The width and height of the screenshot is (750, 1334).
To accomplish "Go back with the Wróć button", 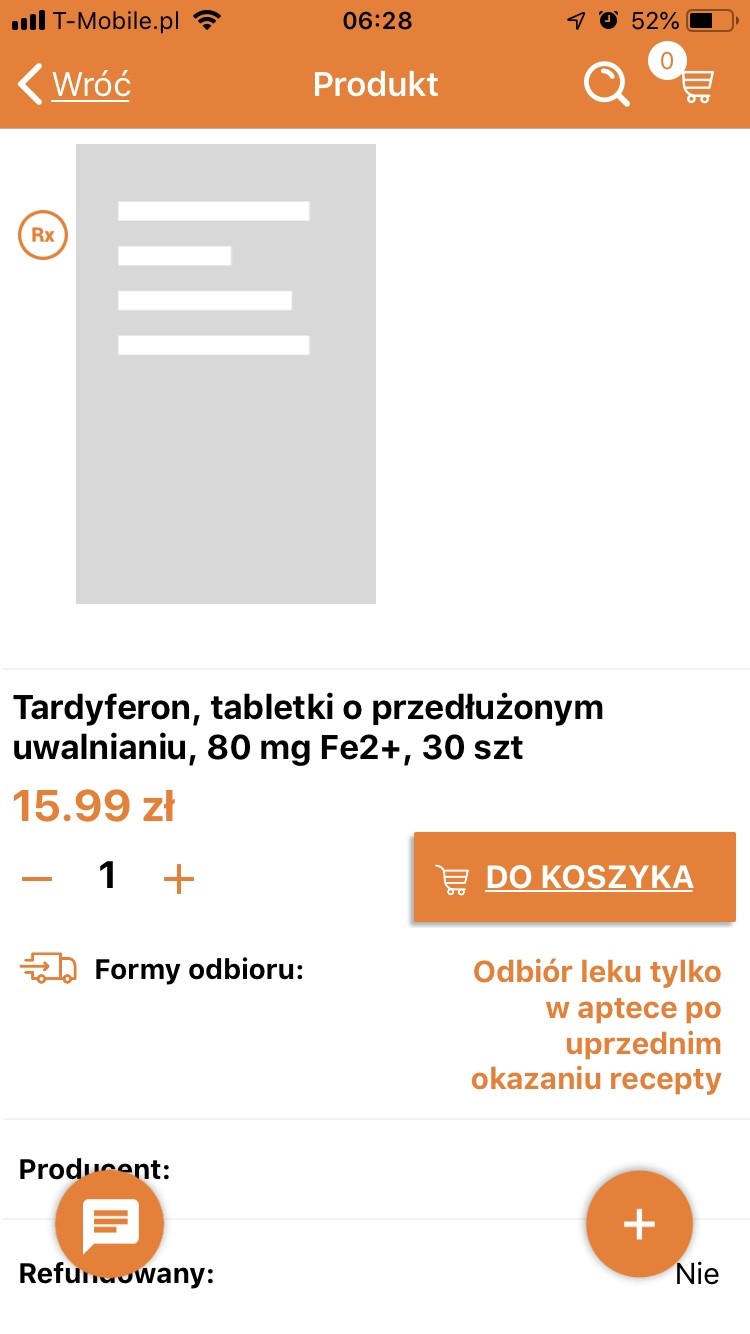I will 76,85.
